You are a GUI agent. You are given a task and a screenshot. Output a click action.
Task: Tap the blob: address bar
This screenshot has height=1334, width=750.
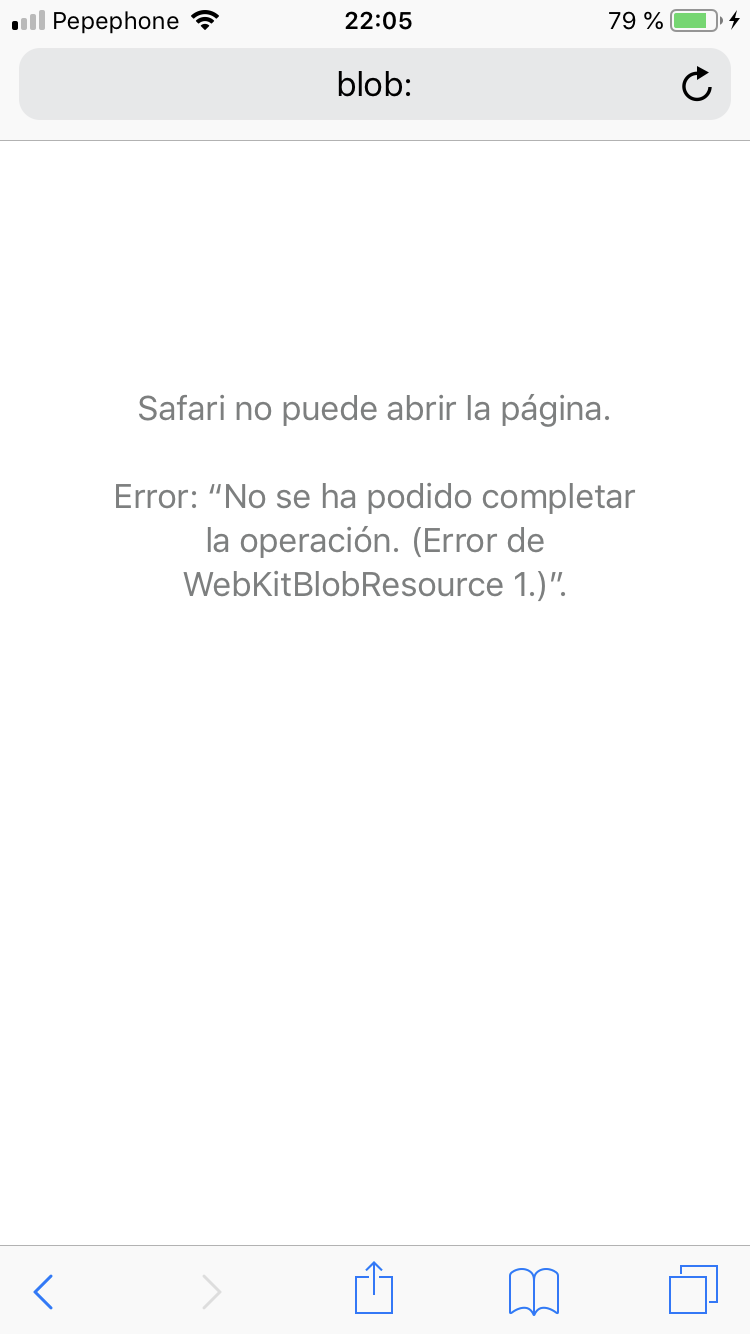[375, 84]
